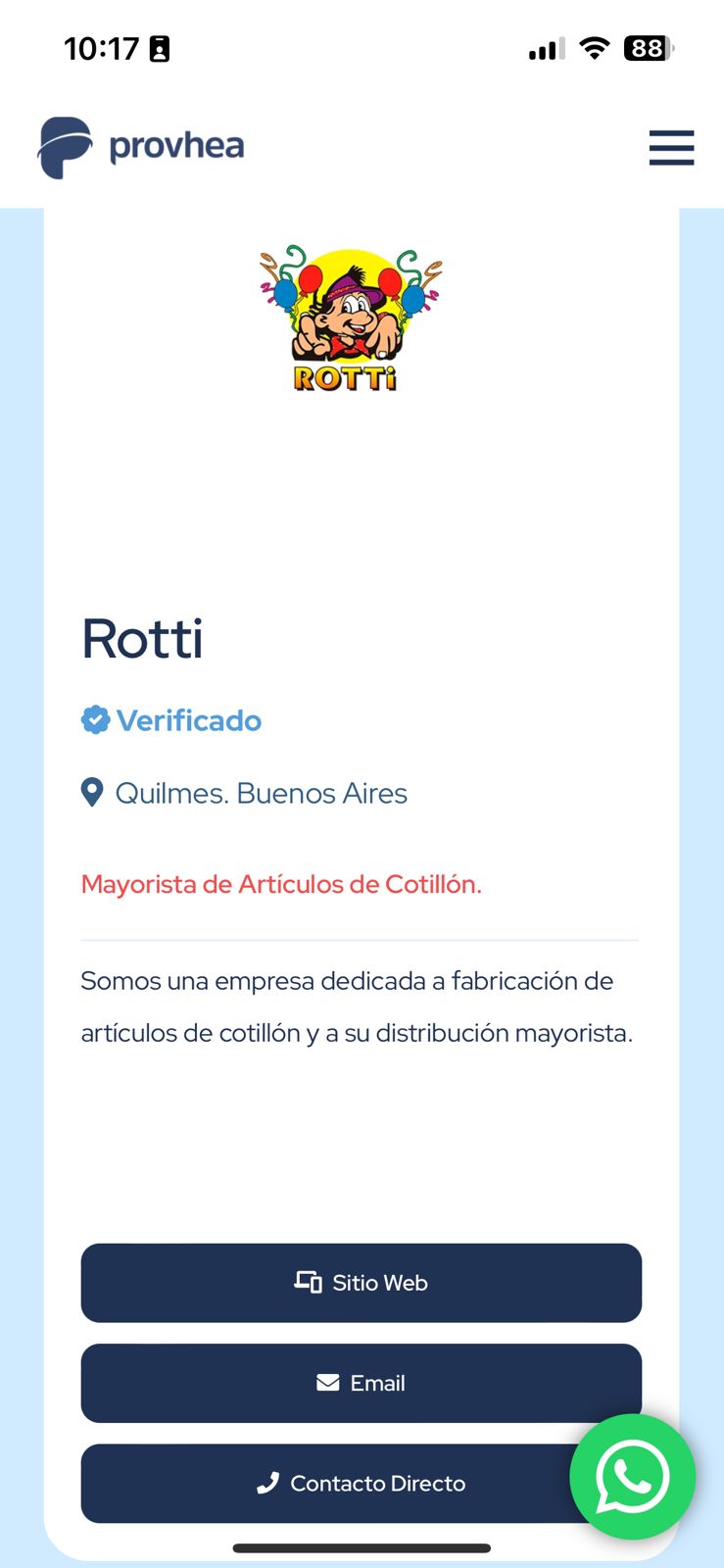Send an Email to Rotti
The width and height of the screenshot is (724, 1568).
pos(361,1383)
